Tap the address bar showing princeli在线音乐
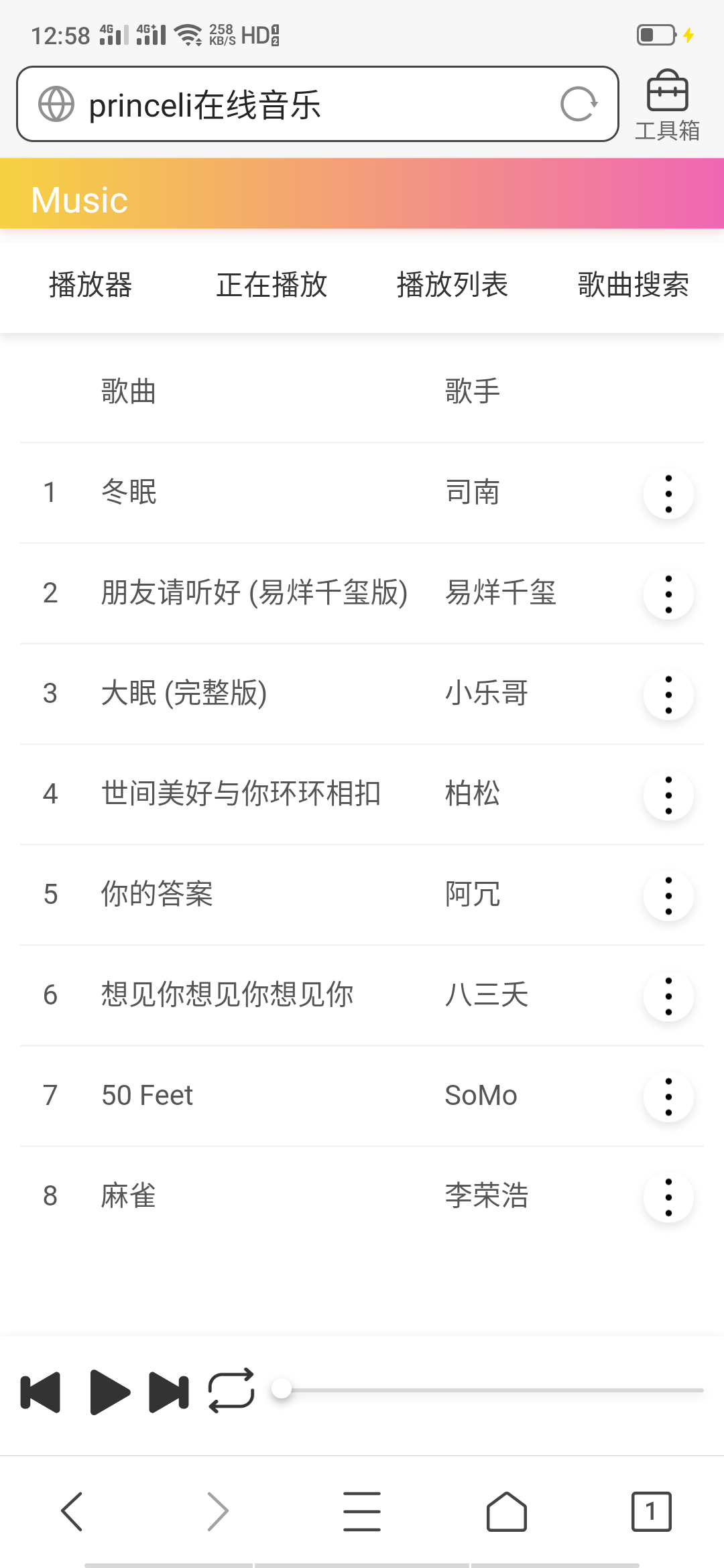724x1568 pixels. pos(268,104)
